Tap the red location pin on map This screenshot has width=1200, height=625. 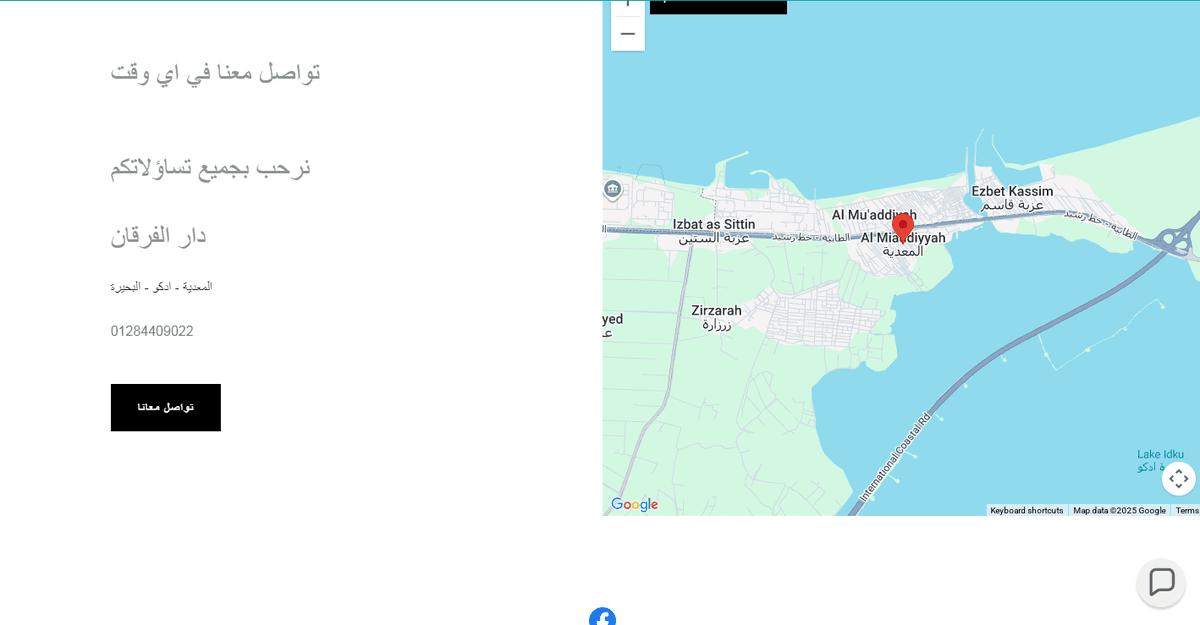pyautogui.click(x=903, y=227)
